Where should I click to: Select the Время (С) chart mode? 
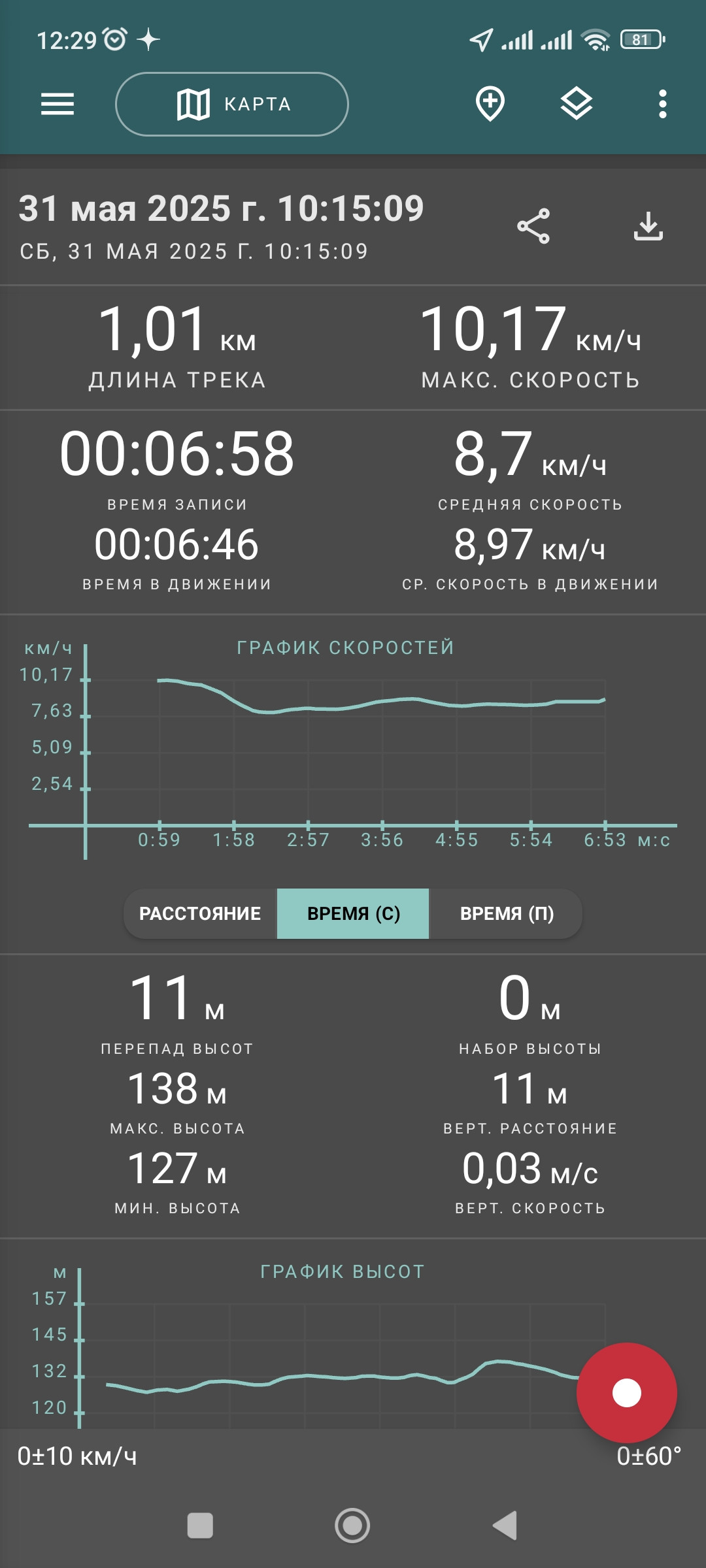pos(353,913)
